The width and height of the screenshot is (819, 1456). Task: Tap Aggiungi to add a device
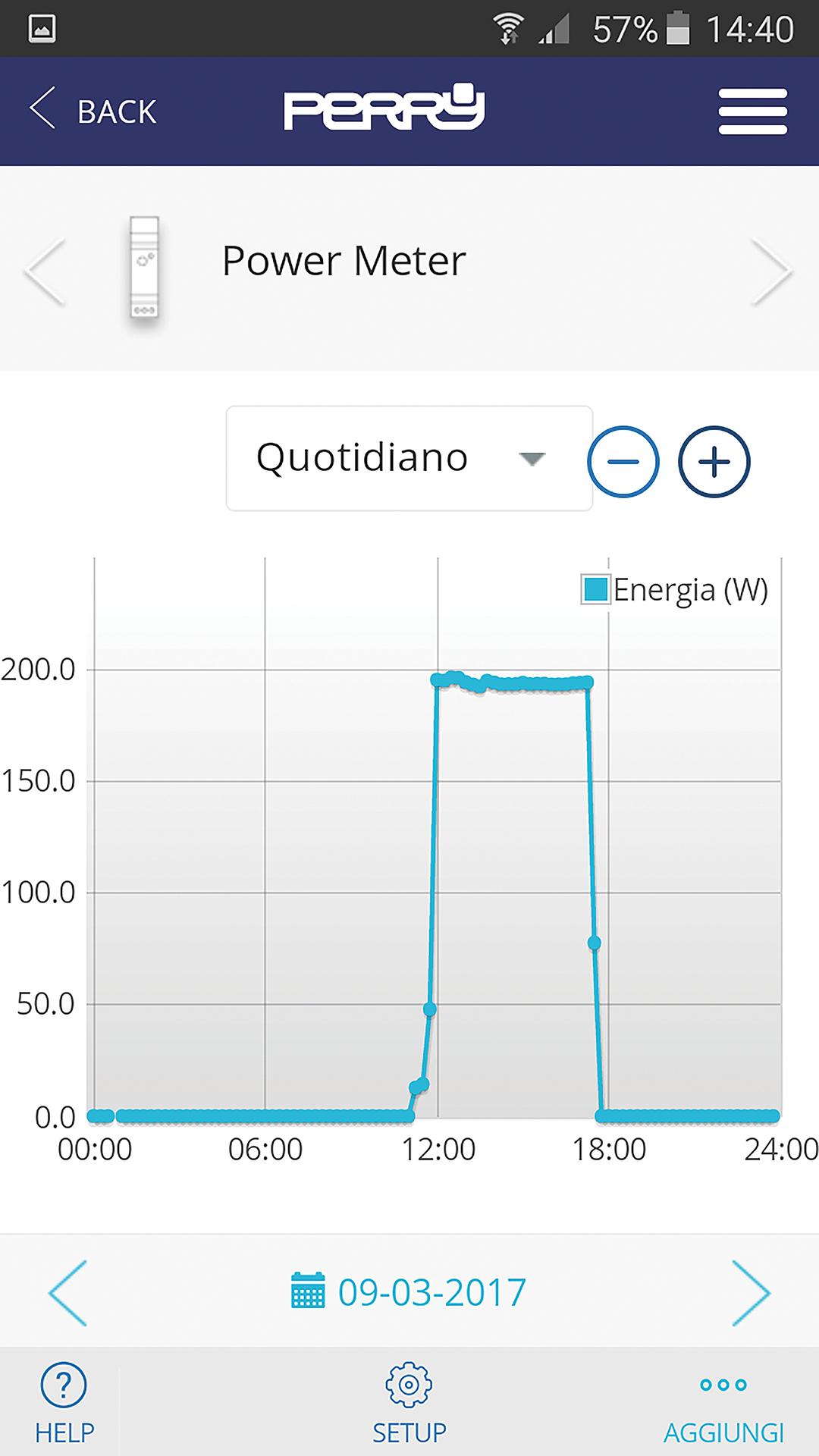pos(723,1403)
